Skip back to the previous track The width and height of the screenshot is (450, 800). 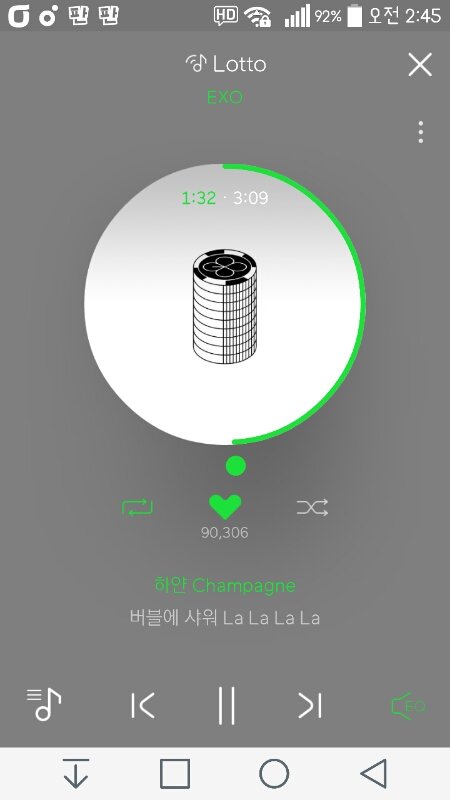(x=142, y=706)
